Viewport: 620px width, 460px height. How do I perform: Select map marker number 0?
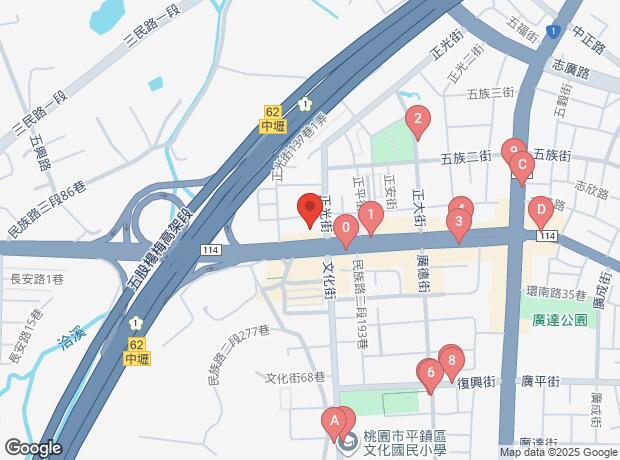[346, 229]
